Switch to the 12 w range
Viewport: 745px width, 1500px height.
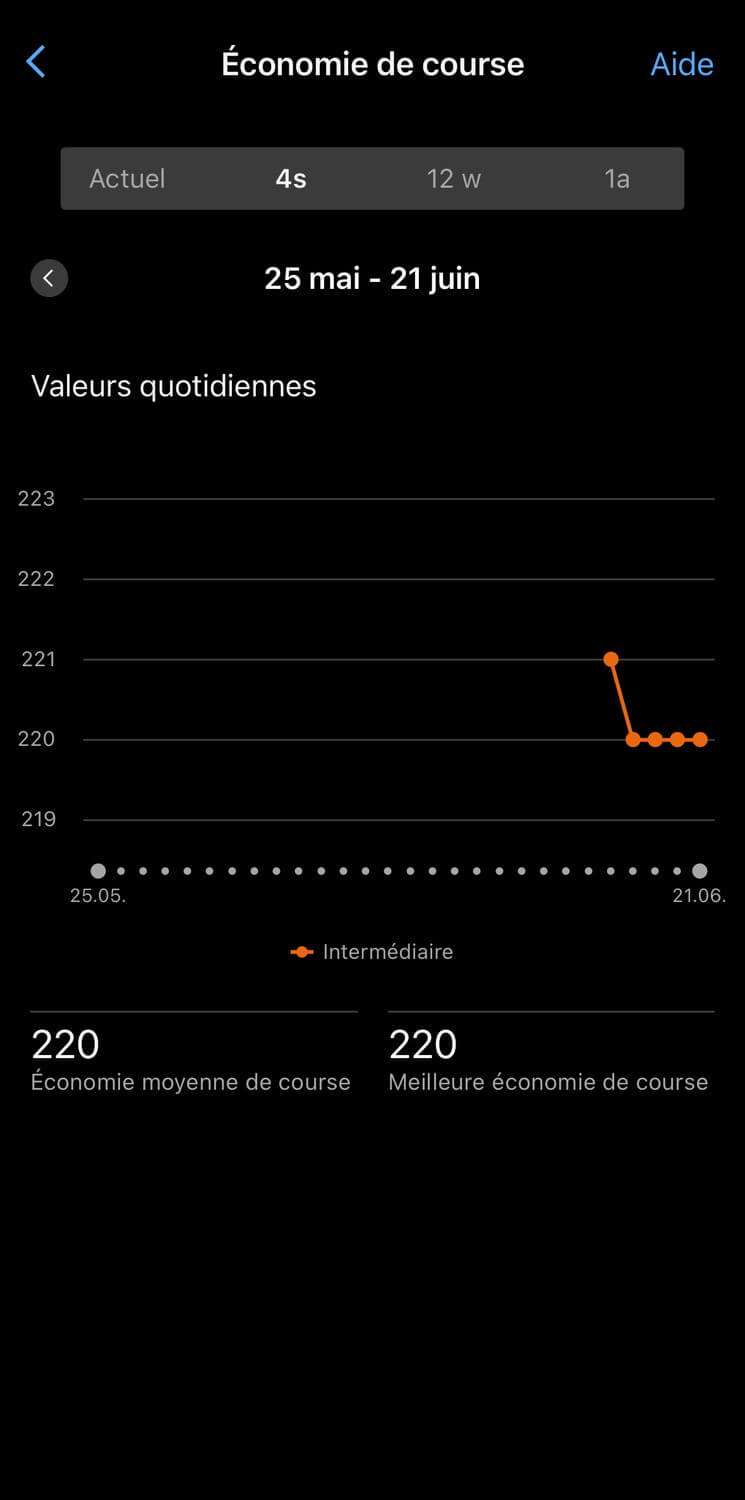click(454, 179)
